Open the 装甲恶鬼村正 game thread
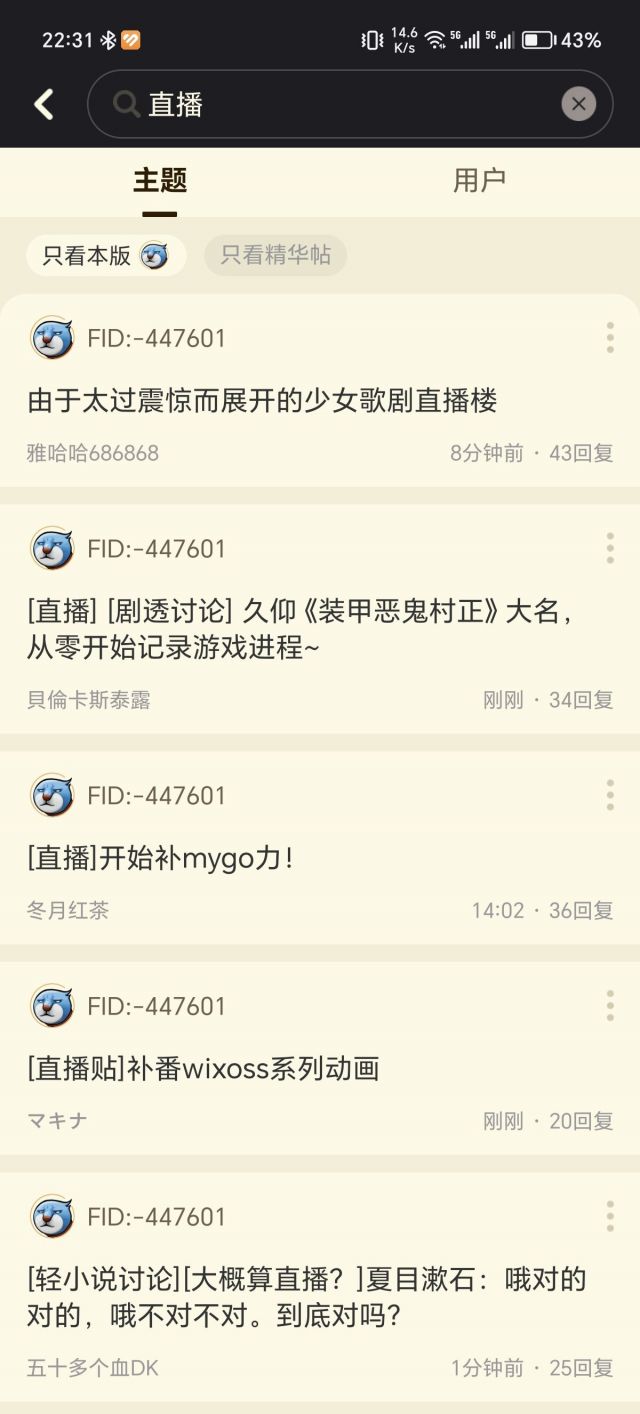The image size is (640, 1414). (x=300, y=630)
